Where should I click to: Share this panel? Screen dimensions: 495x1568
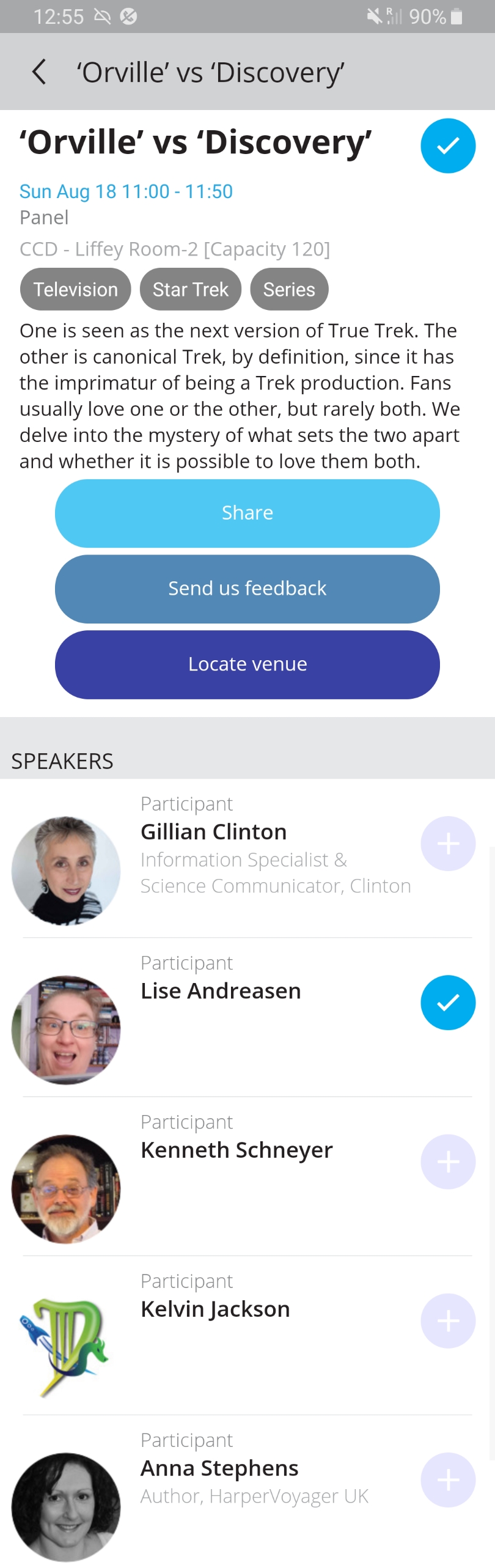point(247,513)
